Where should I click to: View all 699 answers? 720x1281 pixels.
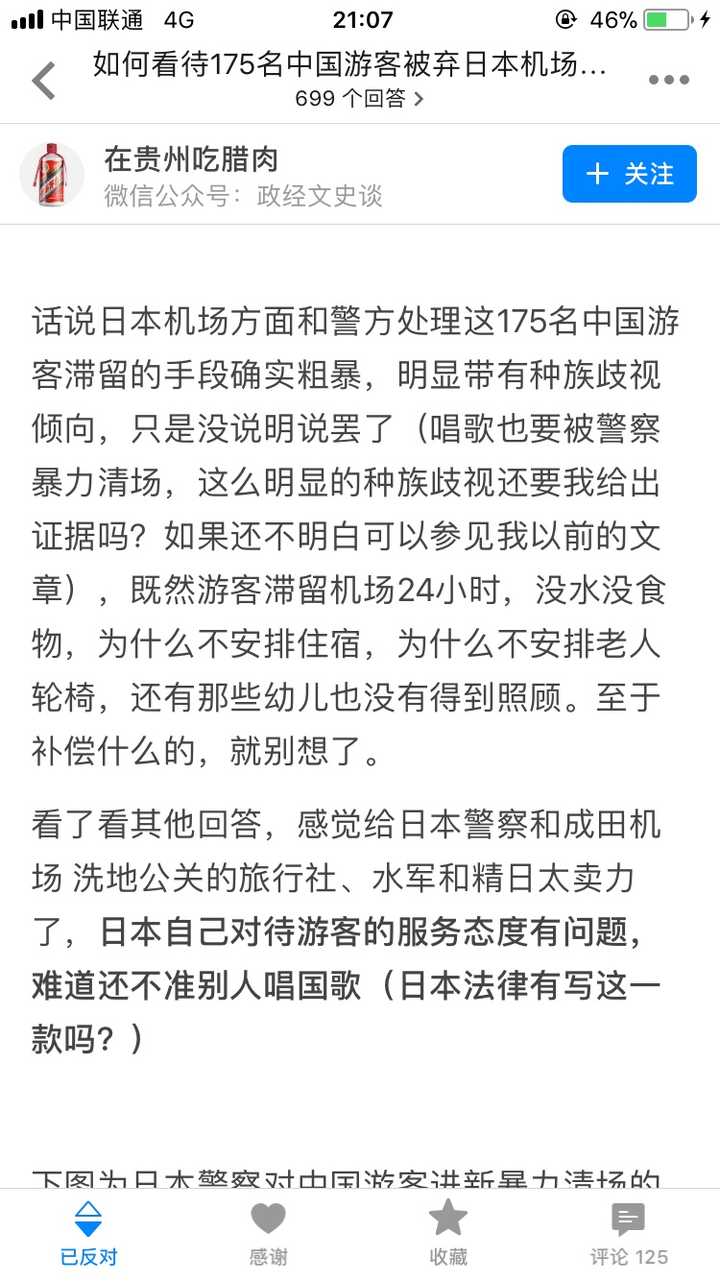click(359, 99)
